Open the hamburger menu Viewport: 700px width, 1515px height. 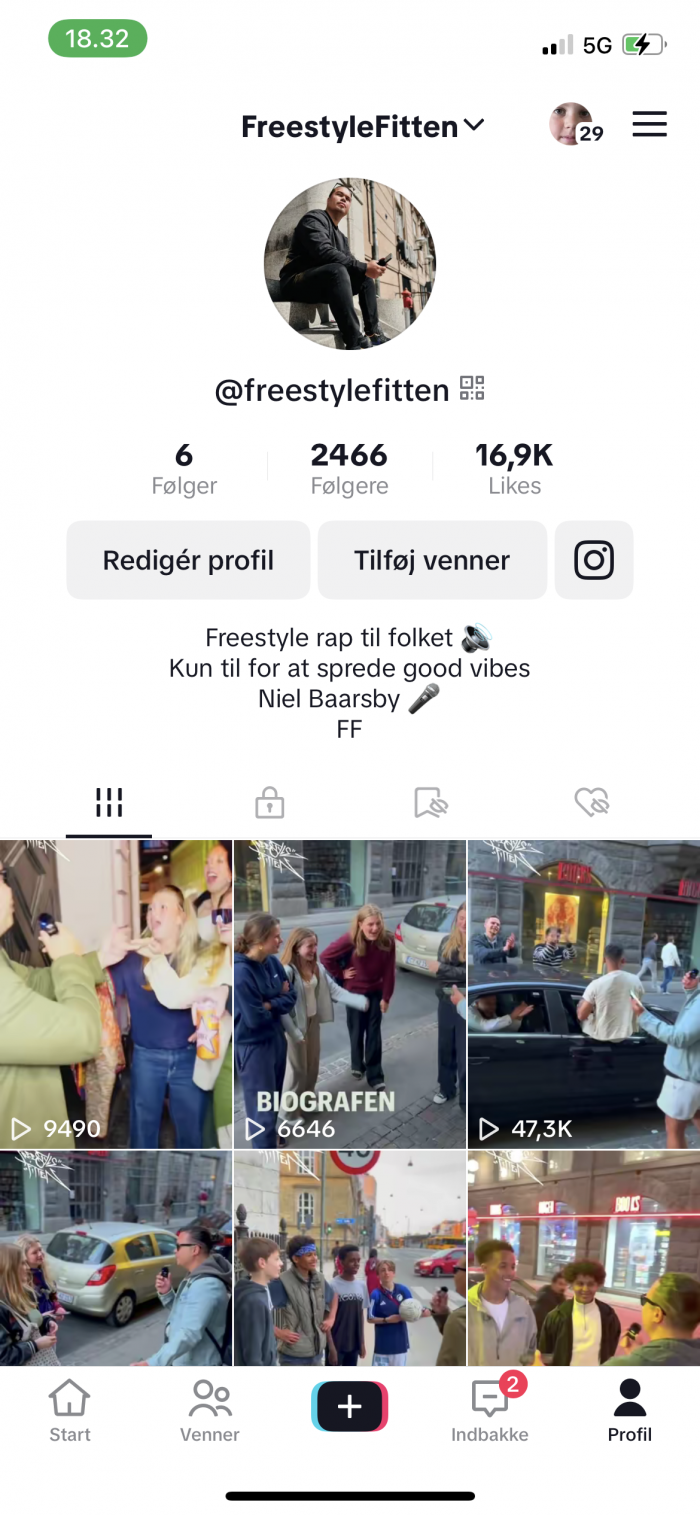[x=649, y=125]
